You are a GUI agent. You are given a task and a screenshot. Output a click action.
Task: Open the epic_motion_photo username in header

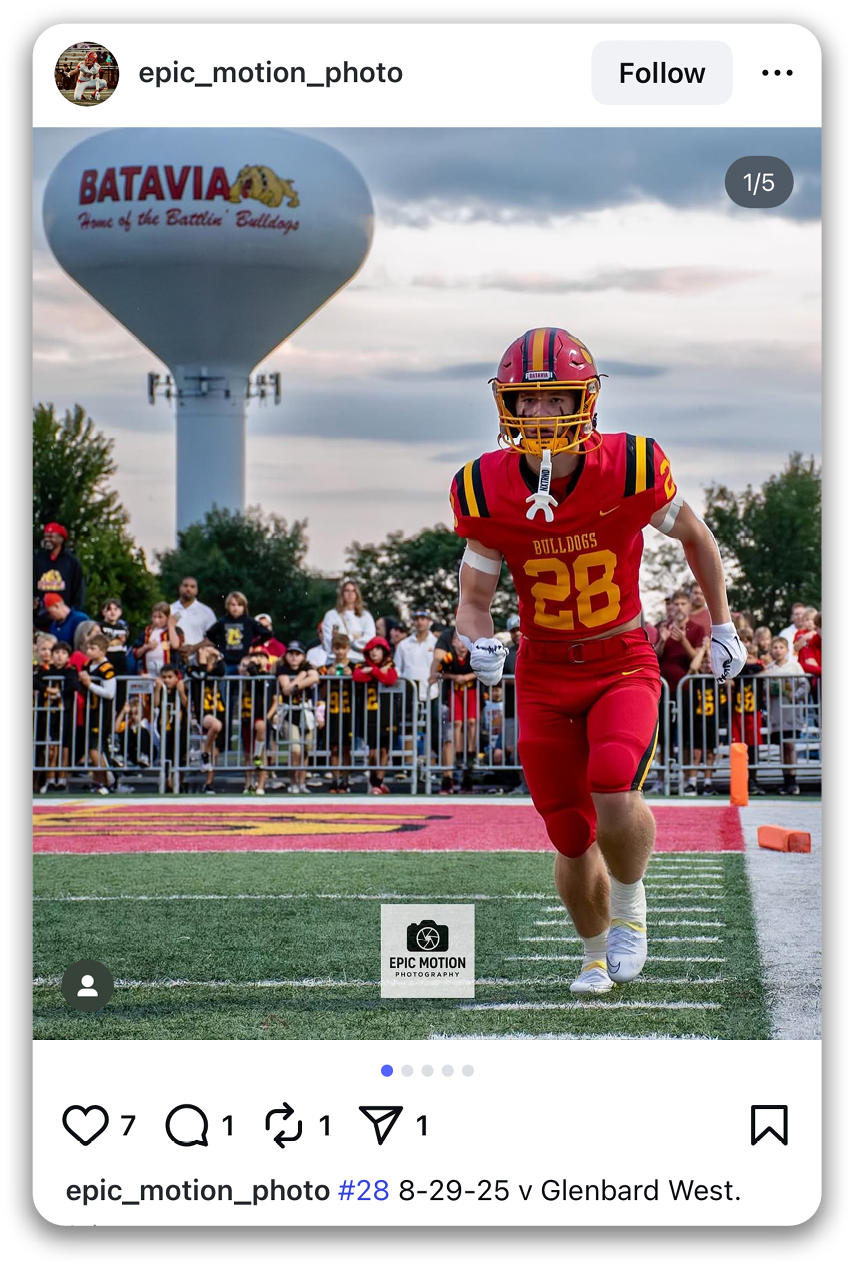[270, 73]
